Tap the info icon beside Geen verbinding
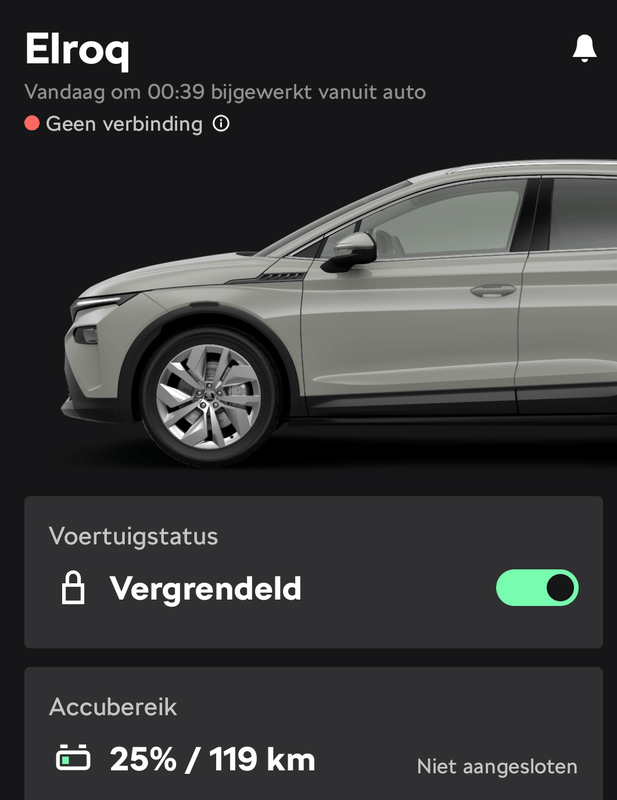This screenshot has width=617, height=800. pyautogui.click(x=221, y=124)
